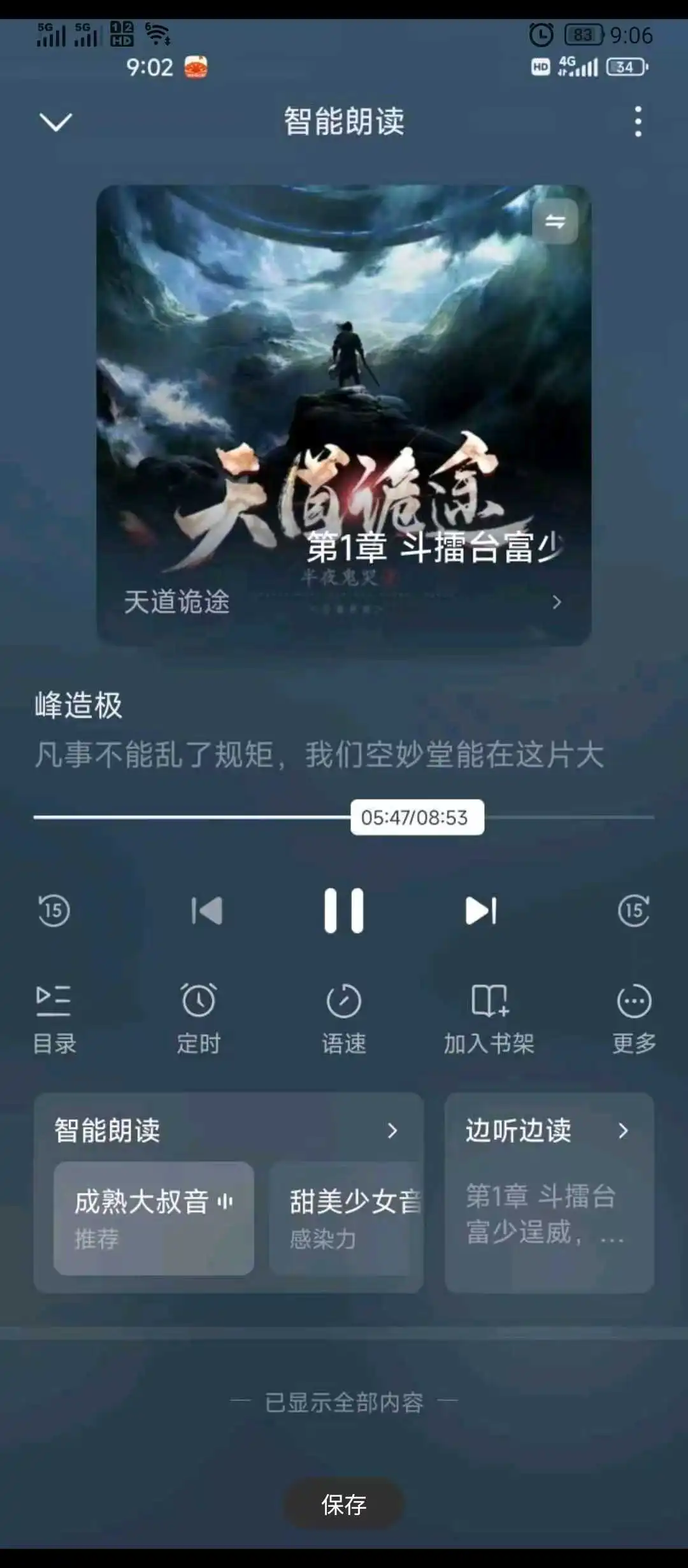Rewind 15 seconds

(54, 910)
